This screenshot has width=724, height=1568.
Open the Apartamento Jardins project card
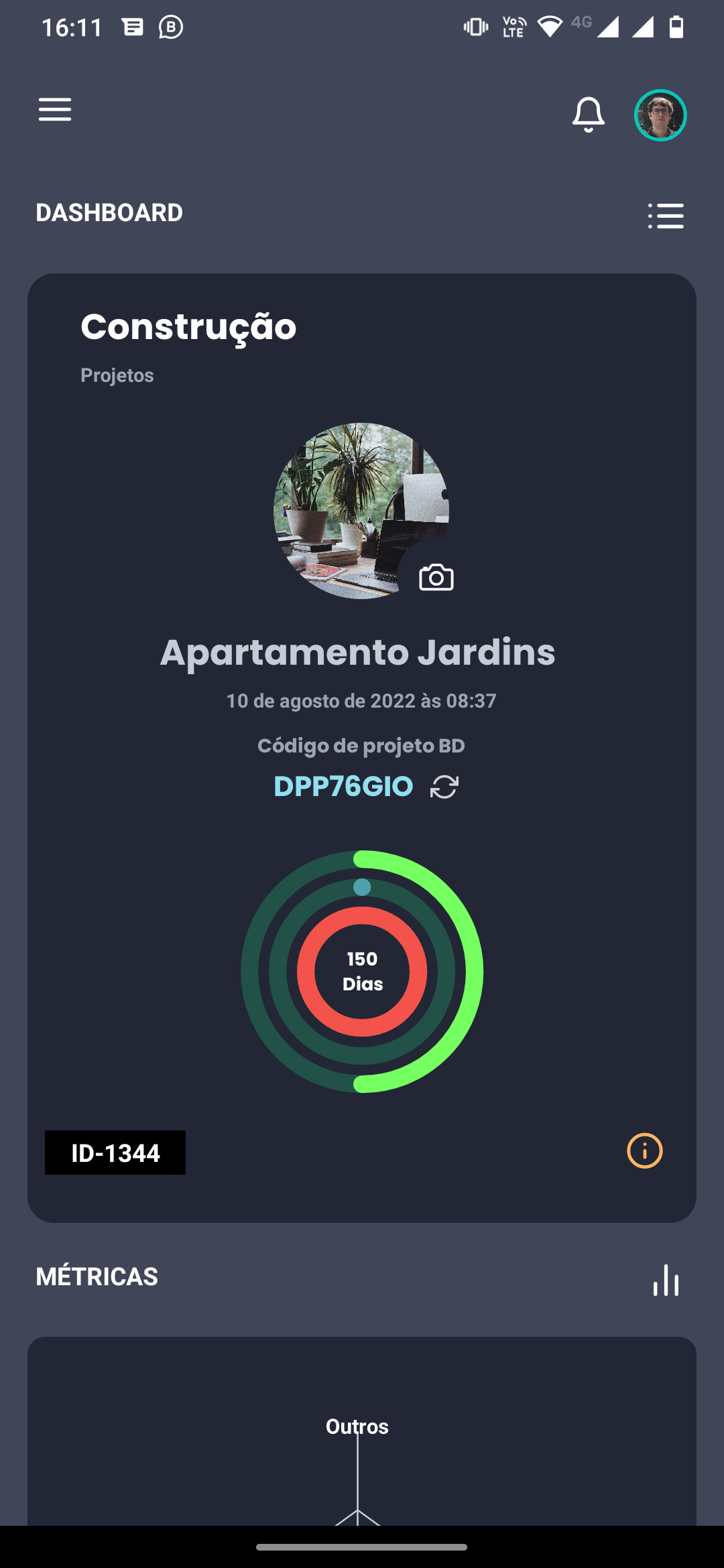point(358,652)
